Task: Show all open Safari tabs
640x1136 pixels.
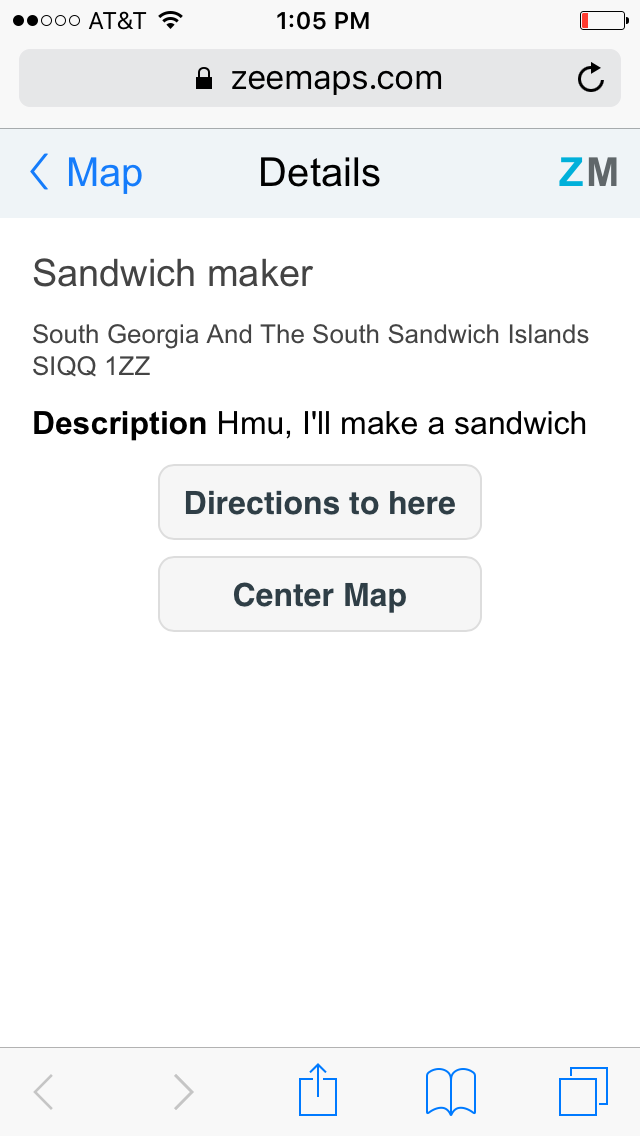Action: click(582, 1091)
